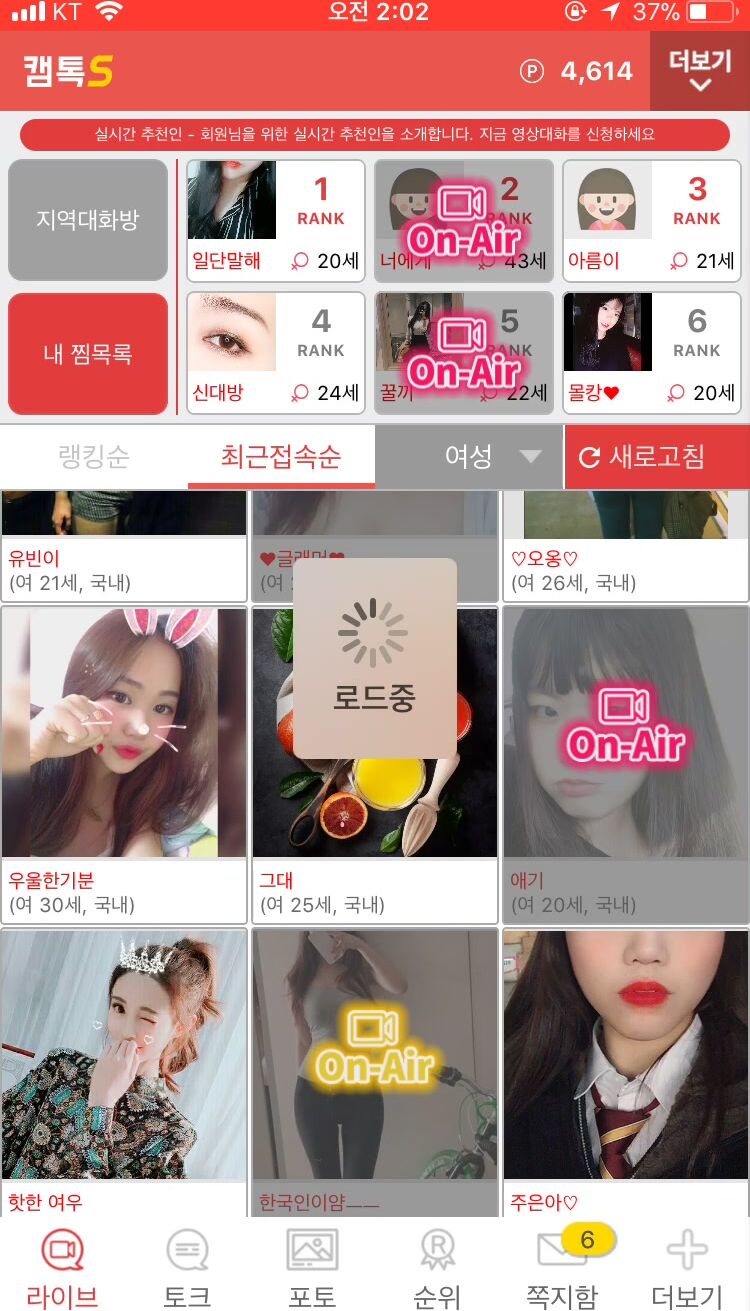Open 쪽지함 message inbox

click(562, 1267)
